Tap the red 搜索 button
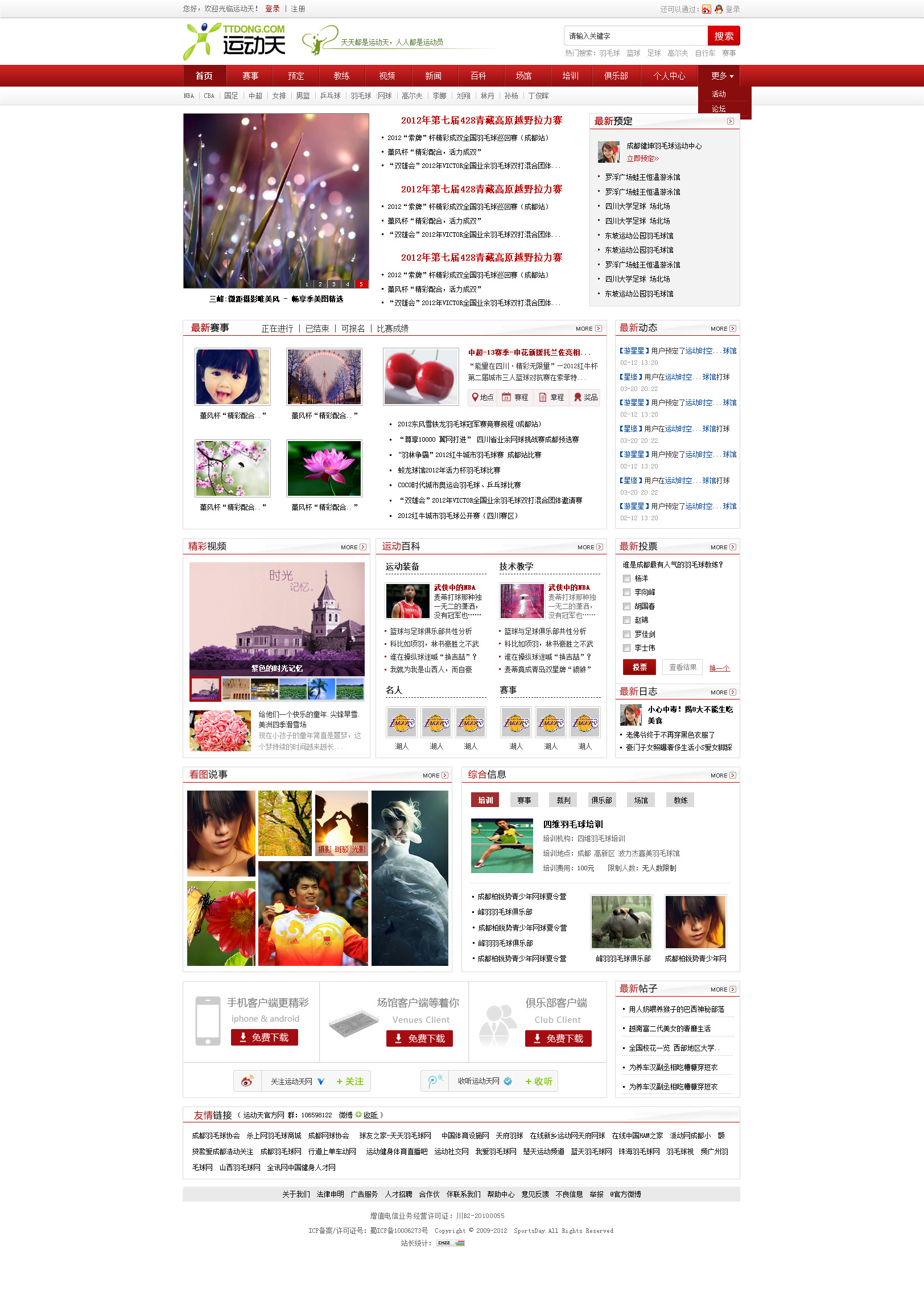The image size is (924, 1300). (x=723, y=36)
